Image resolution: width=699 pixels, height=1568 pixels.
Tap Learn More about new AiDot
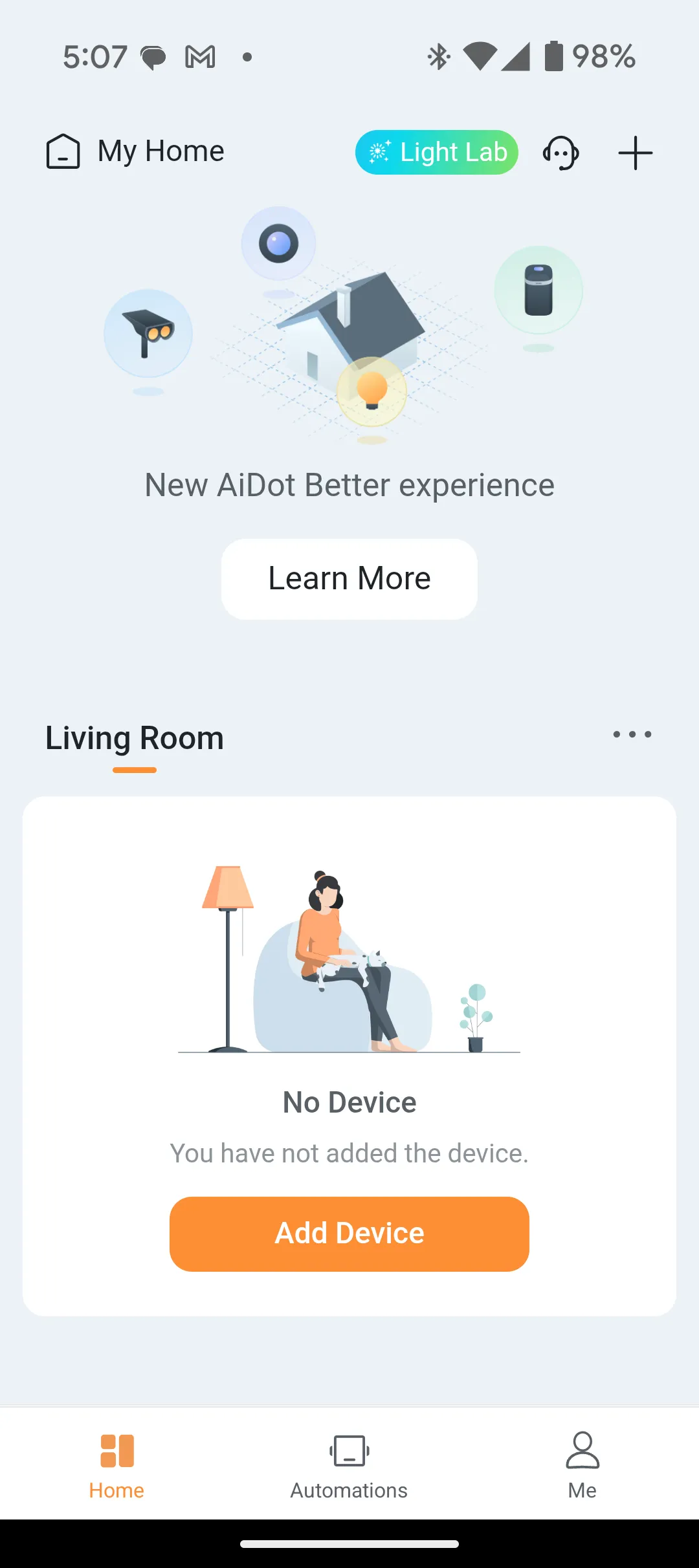click(349, 578)
